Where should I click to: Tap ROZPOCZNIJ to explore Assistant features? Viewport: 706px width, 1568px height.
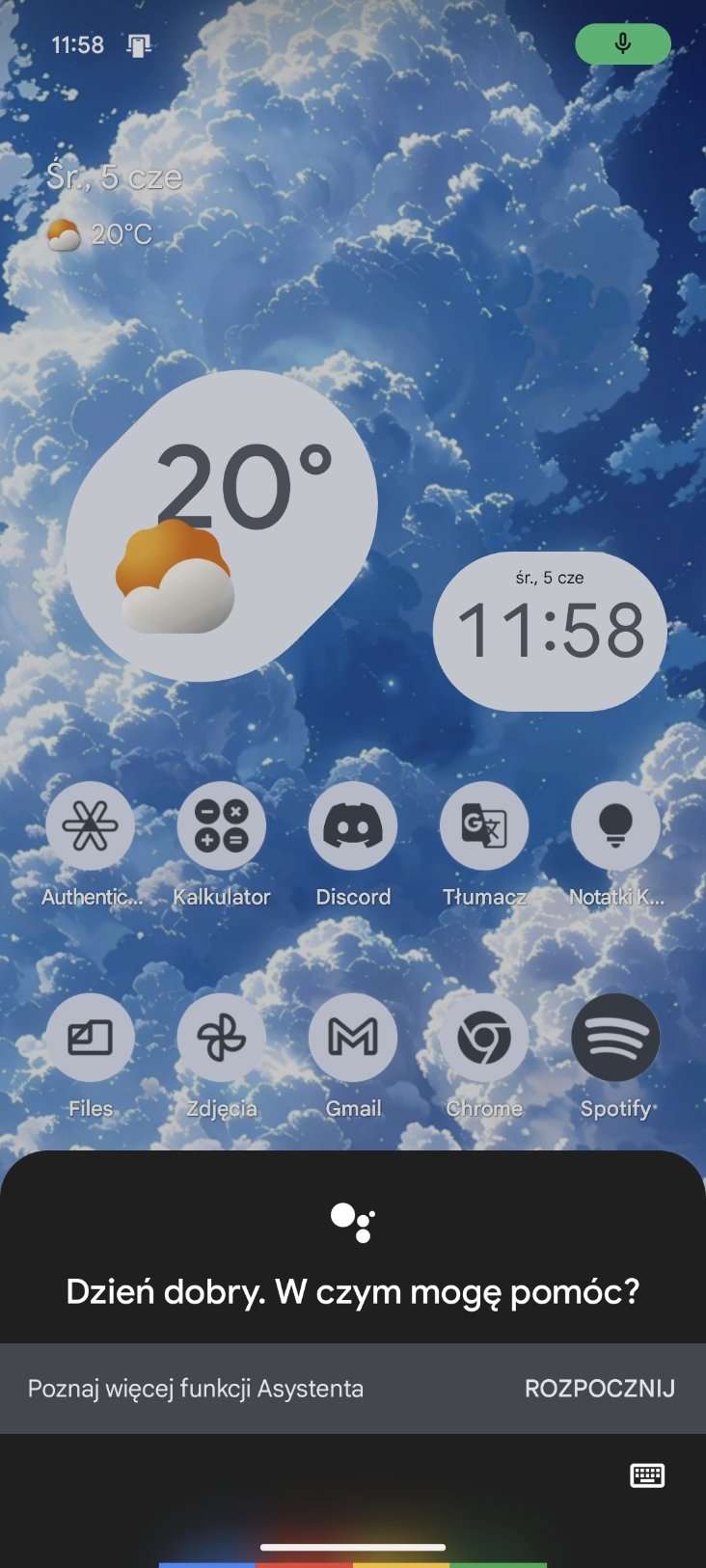point(599,1389)
